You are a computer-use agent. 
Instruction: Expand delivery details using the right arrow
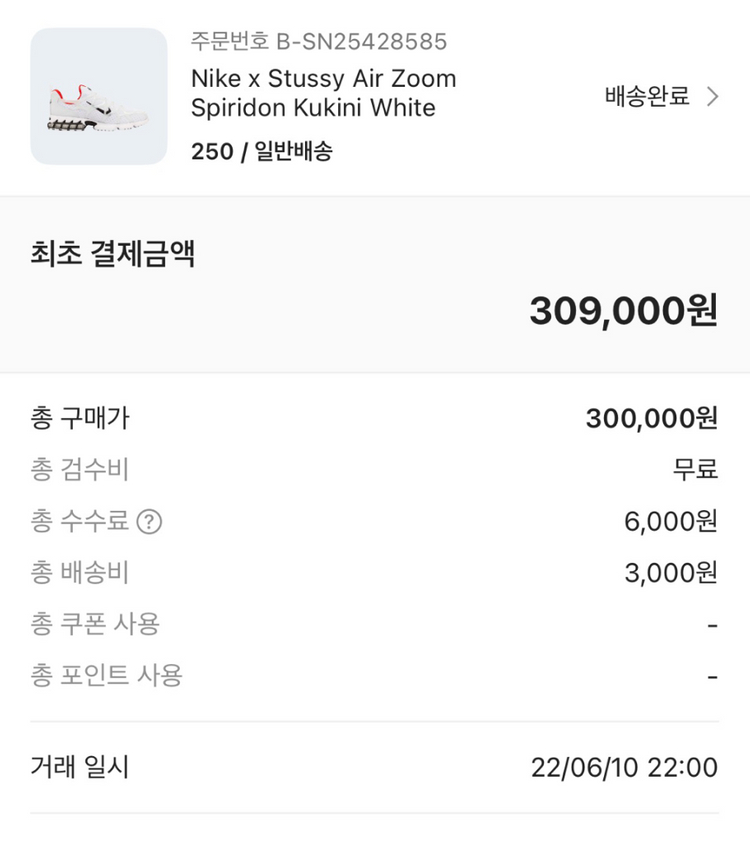[711, 97]
